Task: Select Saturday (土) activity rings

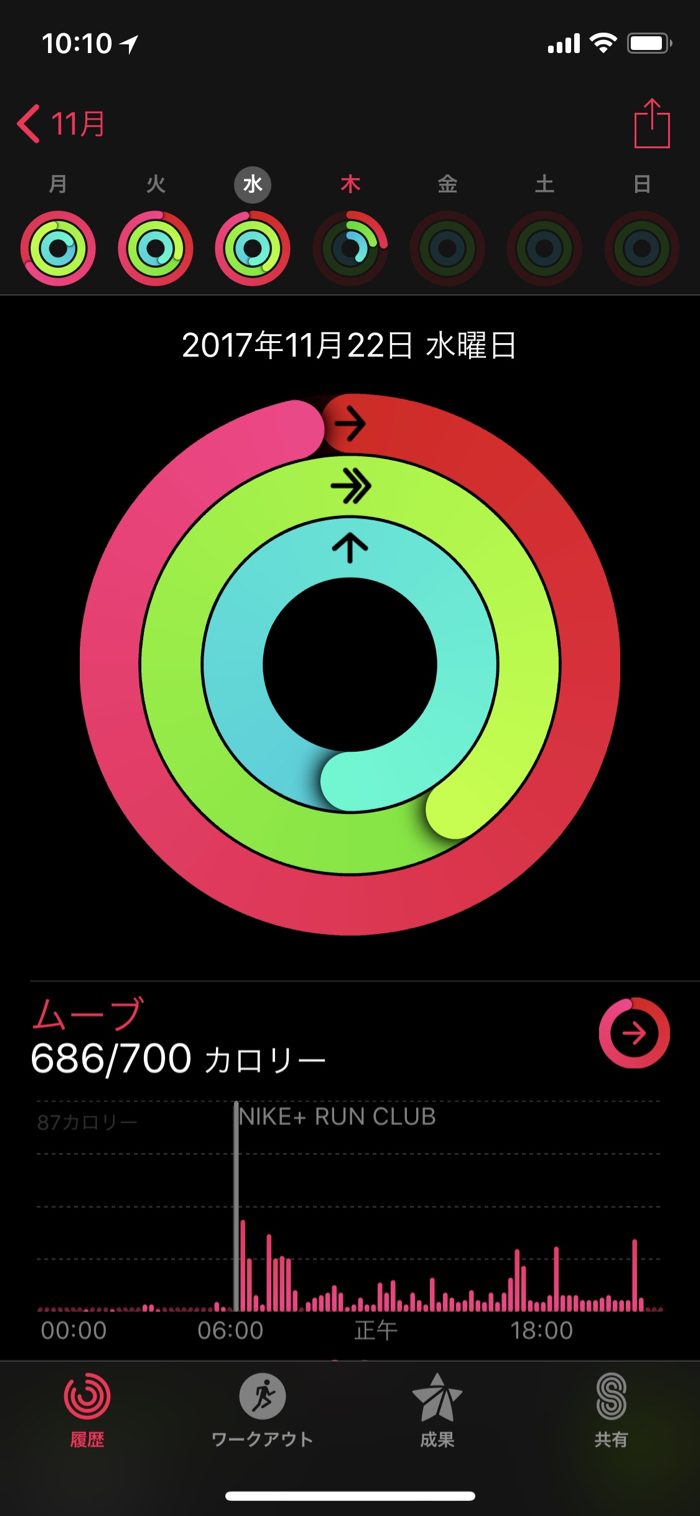Action: pos(544,248)
